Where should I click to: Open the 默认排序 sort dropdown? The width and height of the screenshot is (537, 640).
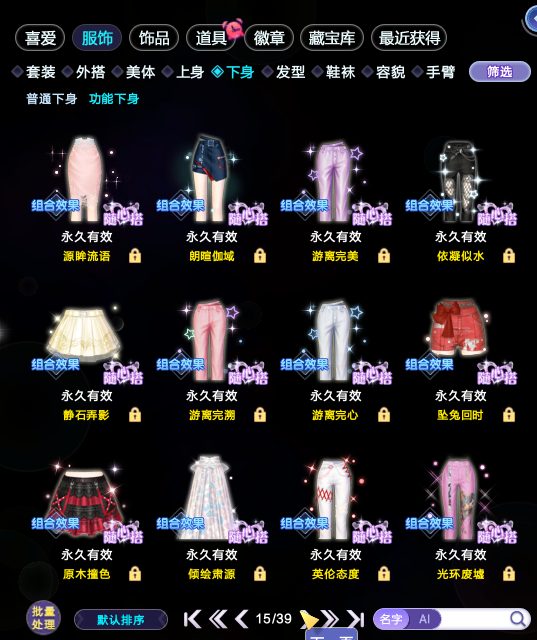click(x=121, y=620)
